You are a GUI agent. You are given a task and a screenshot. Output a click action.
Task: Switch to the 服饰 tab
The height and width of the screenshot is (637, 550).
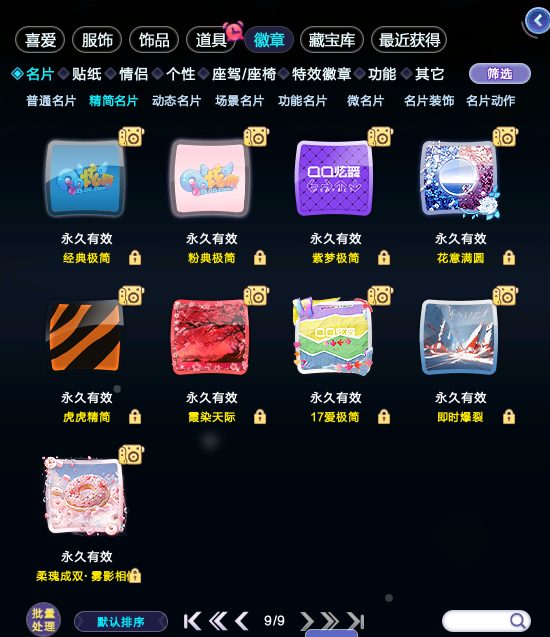(x=97, y=40)
